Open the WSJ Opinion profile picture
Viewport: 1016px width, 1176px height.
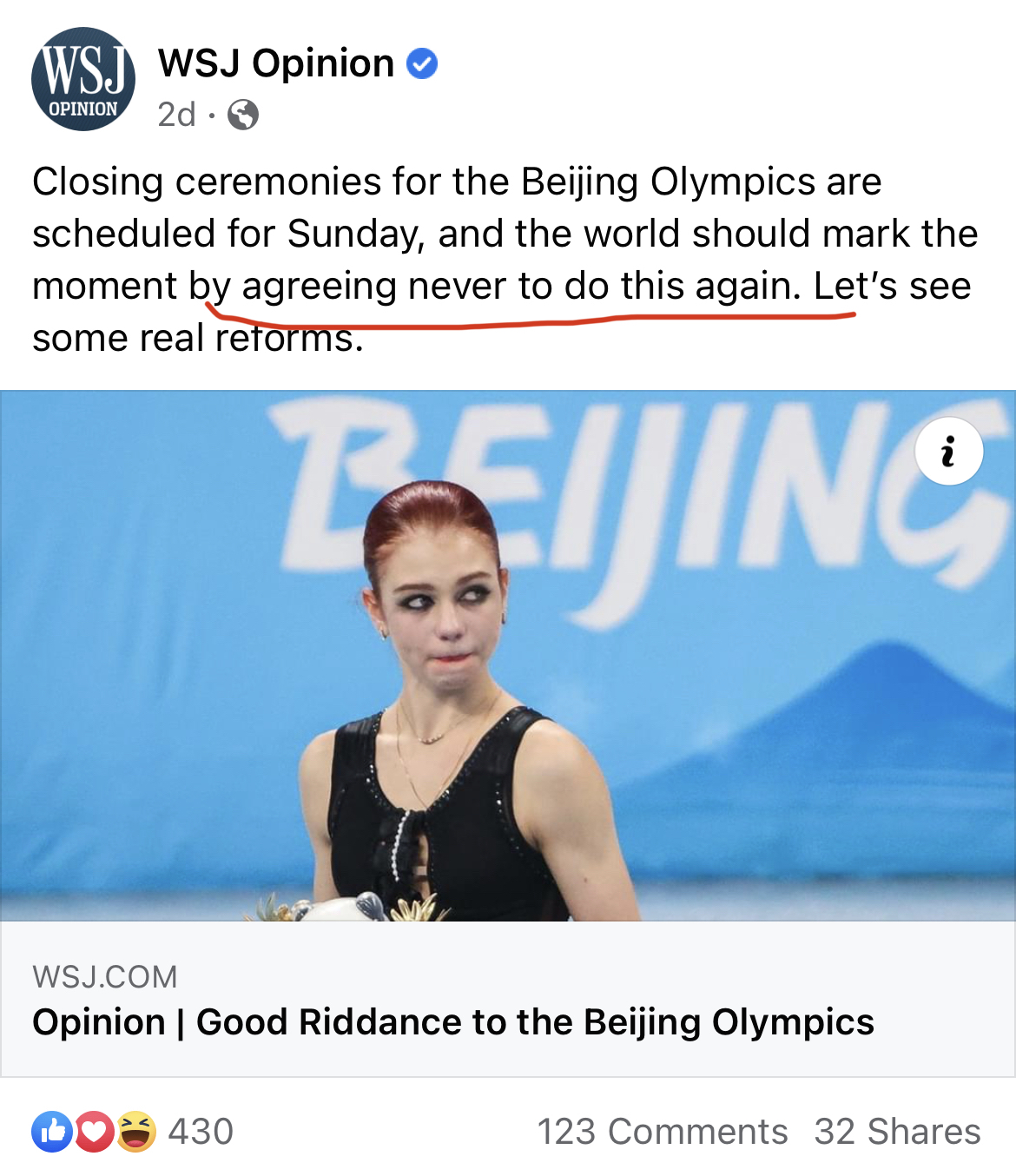[83, 79]
